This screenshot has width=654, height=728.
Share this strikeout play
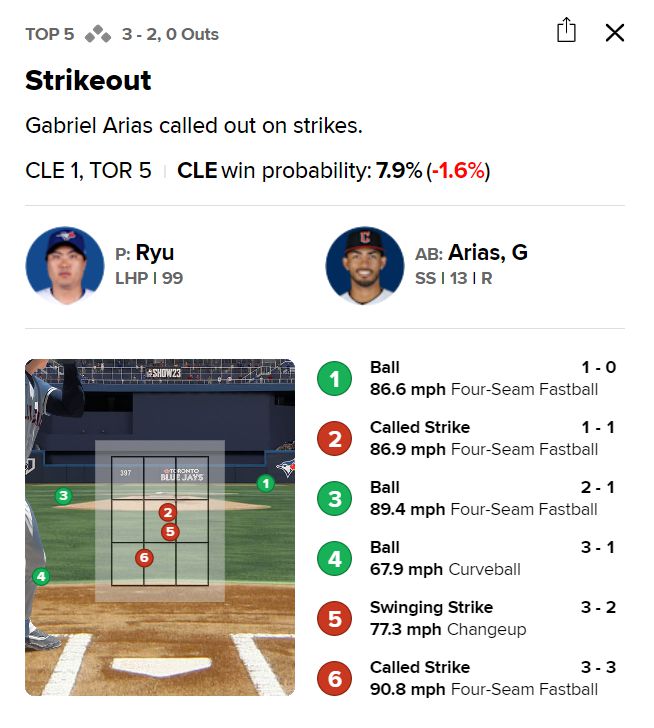pos(566,31)
